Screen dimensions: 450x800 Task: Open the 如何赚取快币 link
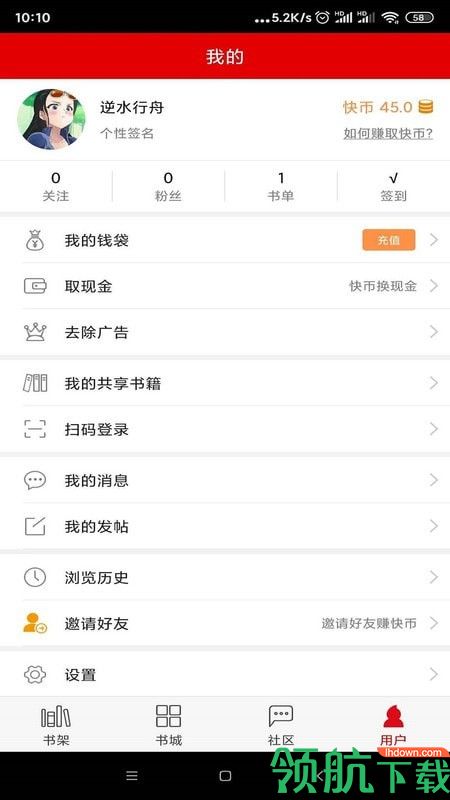tap(388, 134)
